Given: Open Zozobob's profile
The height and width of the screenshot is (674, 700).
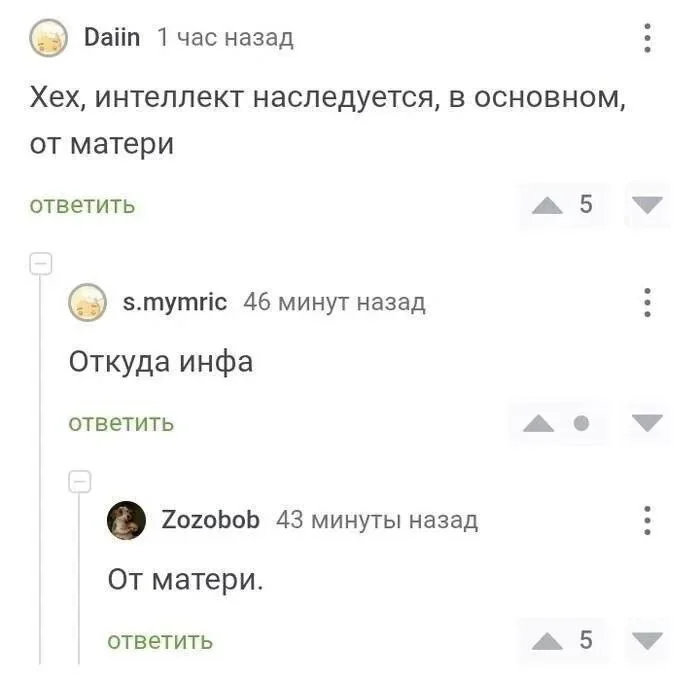Looking at the screenshot, I should [210, 520].
